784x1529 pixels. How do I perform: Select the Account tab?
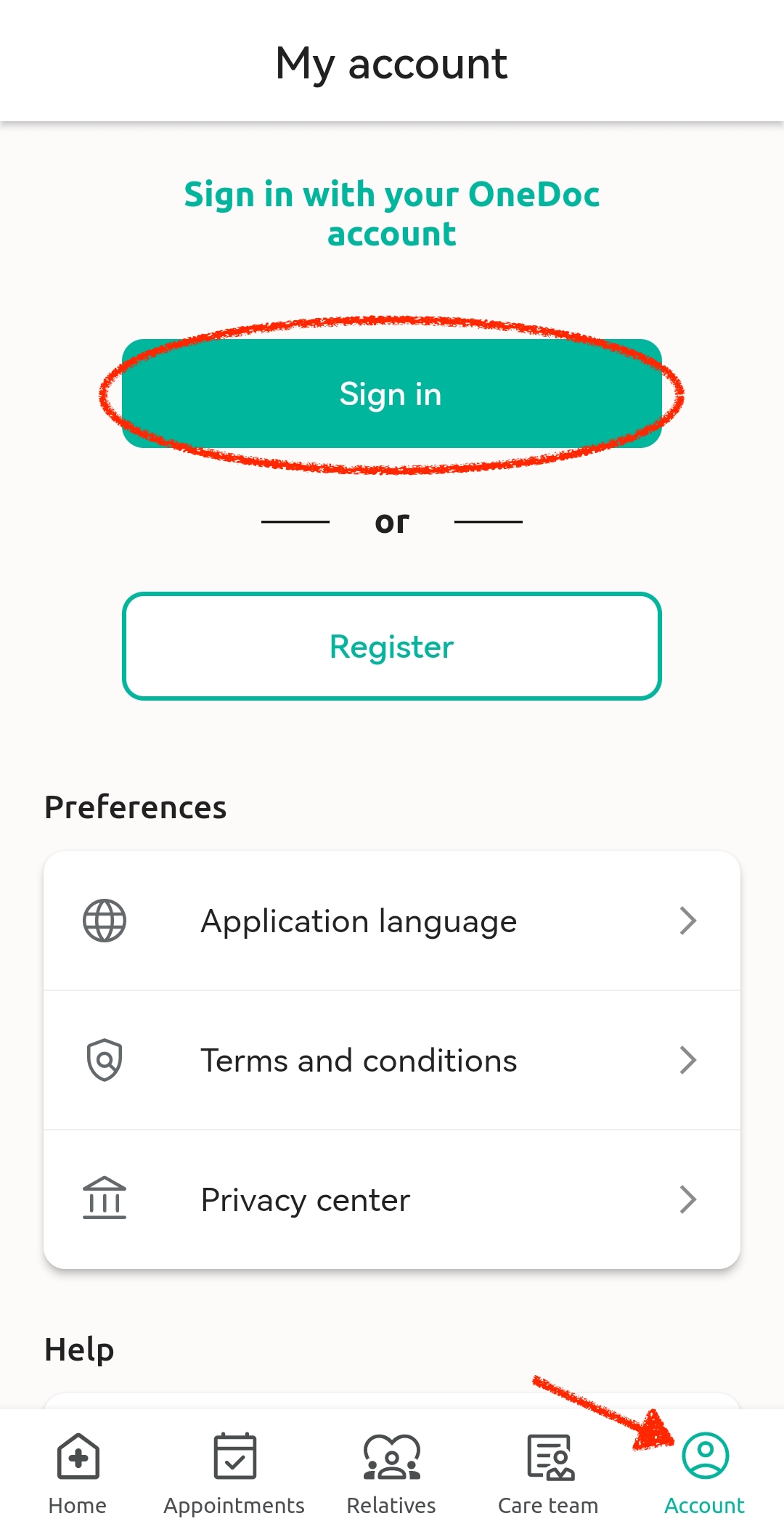coord(705,1474)
